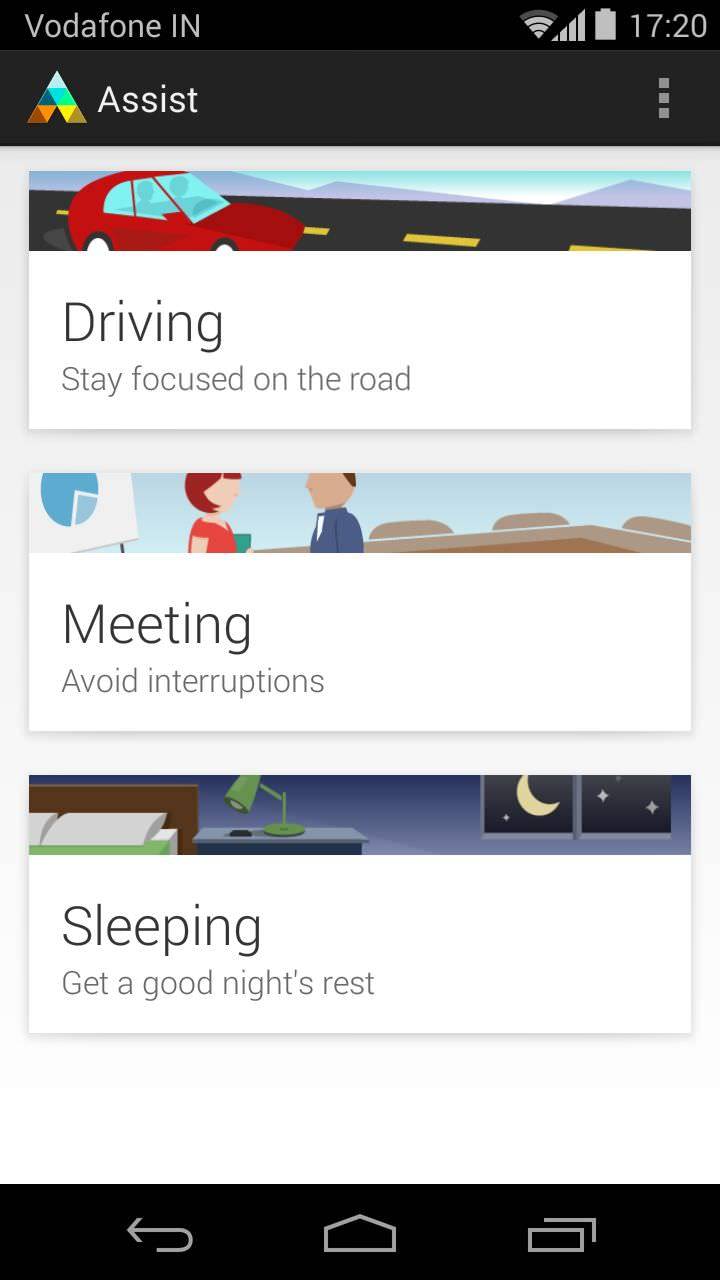Image resolution: width=720 pixels, height=1280 pixels.
Task: Go back using the system back button
Action: tap(160, 1234)
